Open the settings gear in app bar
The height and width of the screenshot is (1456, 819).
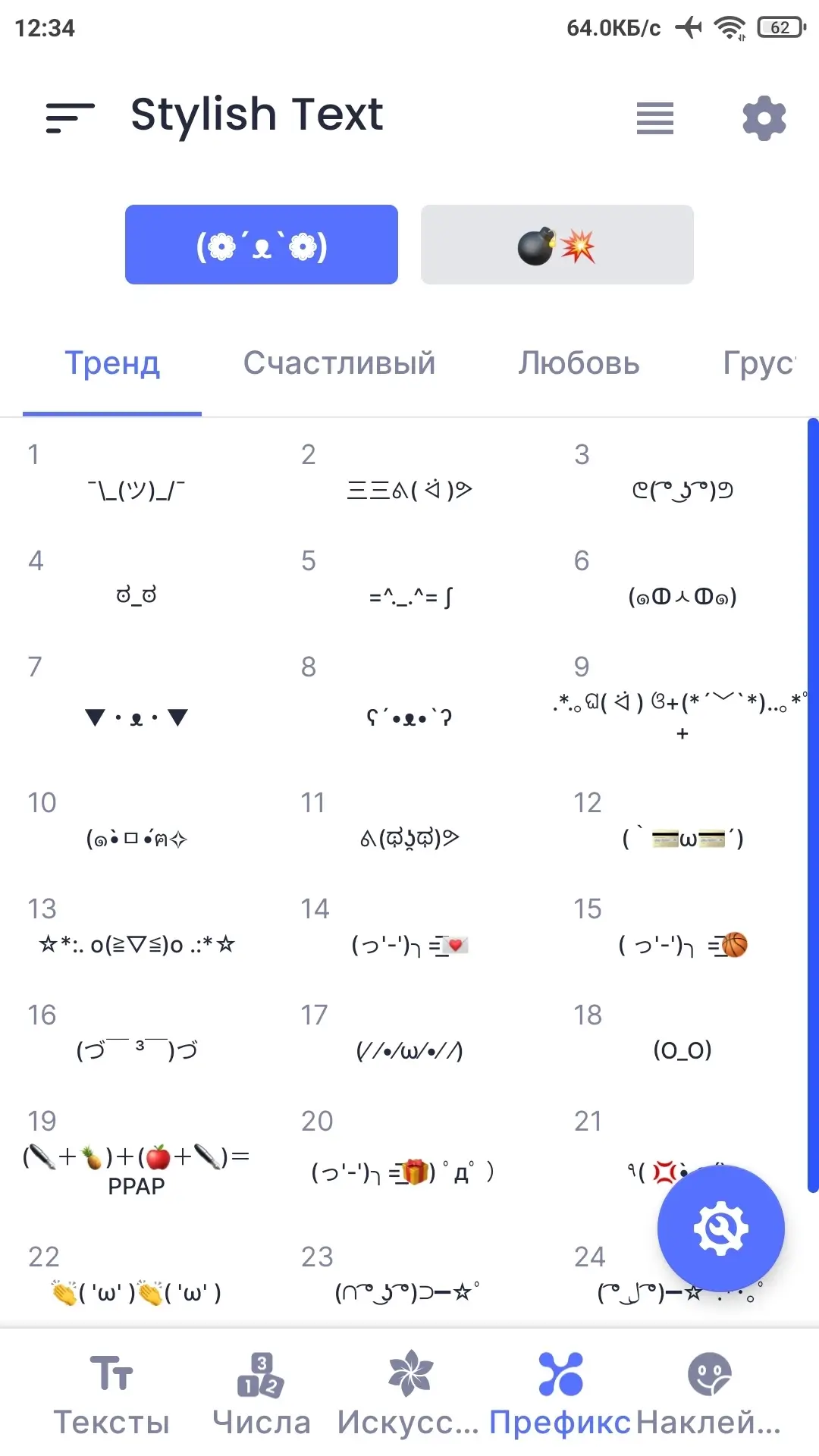coord(764,118)
